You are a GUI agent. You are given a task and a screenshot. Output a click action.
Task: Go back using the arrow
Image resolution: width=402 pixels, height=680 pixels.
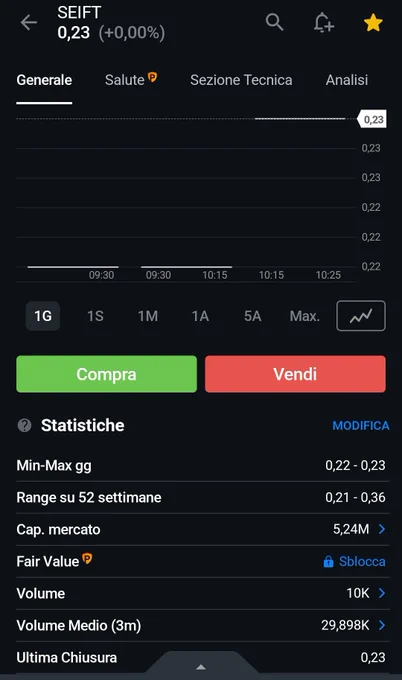tap(29, 23)
